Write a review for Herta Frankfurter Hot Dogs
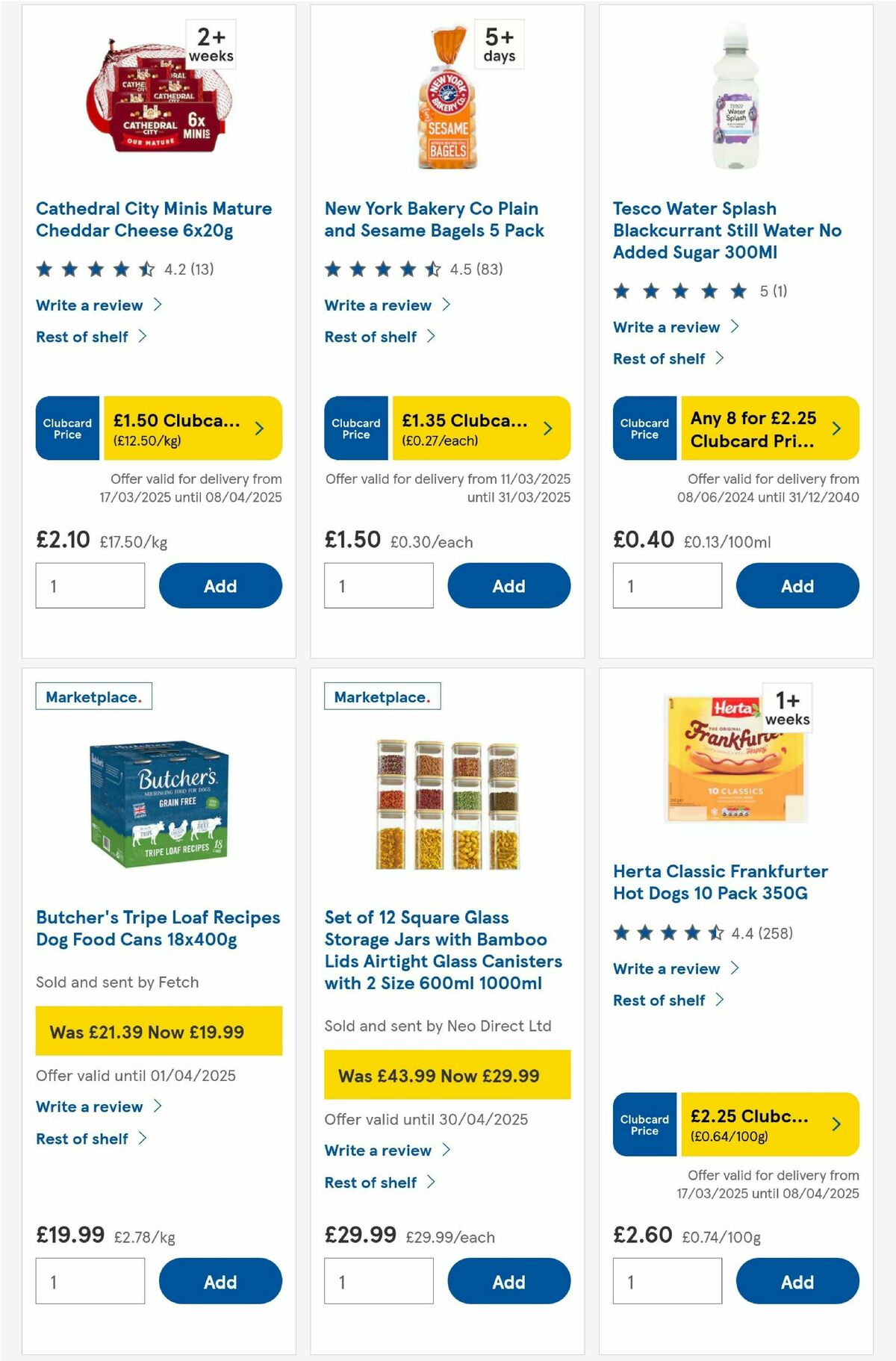 point(667,968)
